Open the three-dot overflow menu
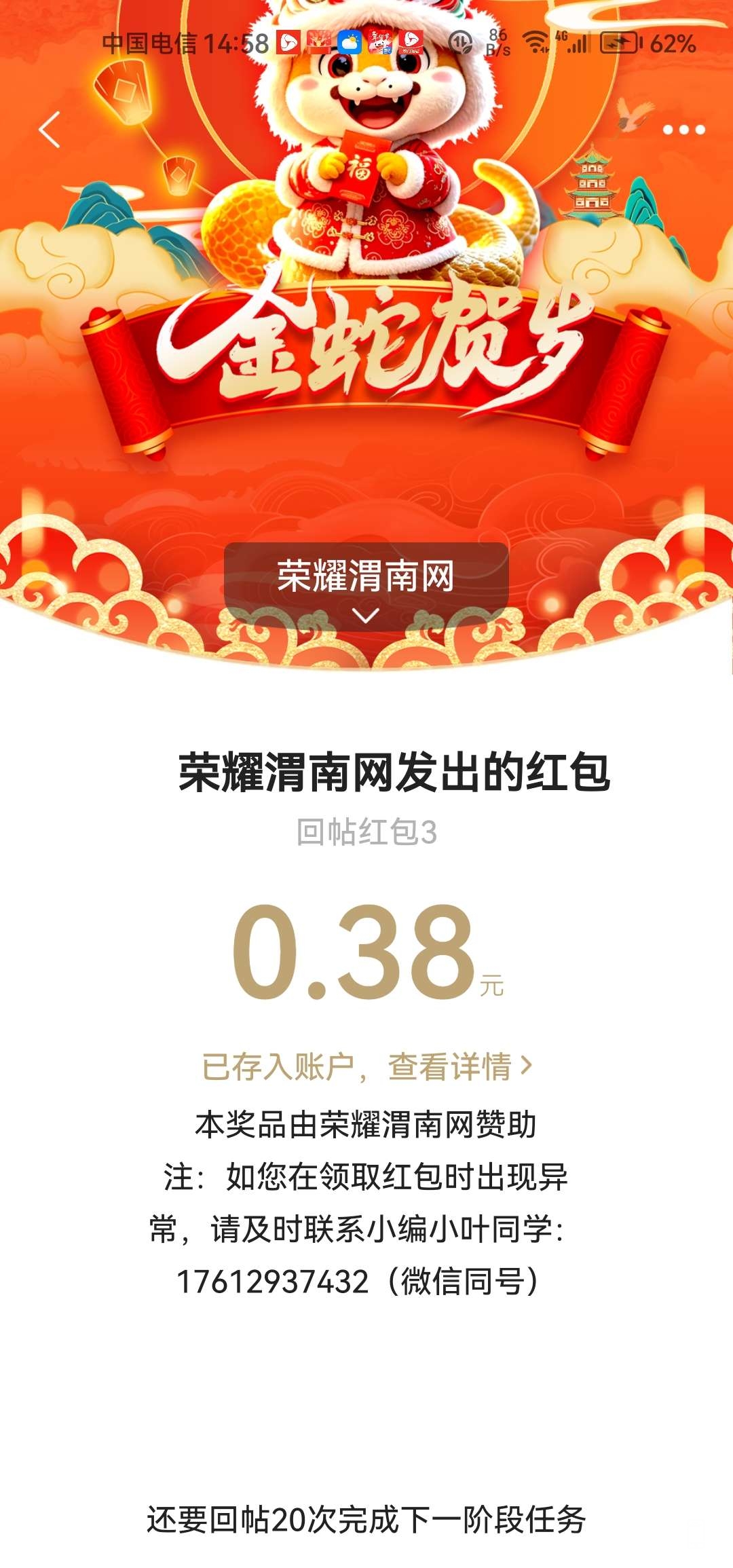 tap(683, 130)
